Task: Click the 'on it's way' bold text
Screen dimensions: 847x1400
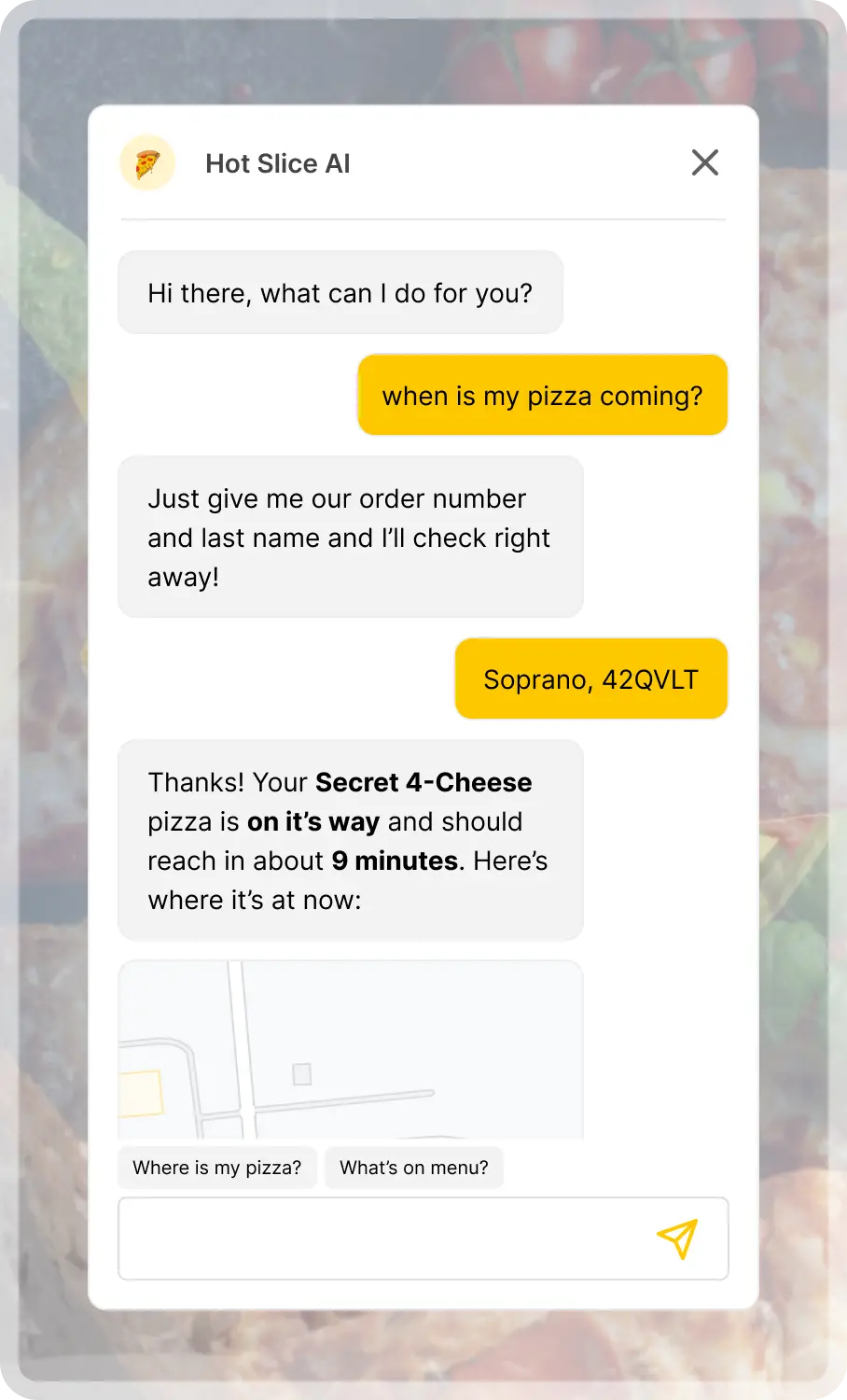Action: tap(312, 821)
